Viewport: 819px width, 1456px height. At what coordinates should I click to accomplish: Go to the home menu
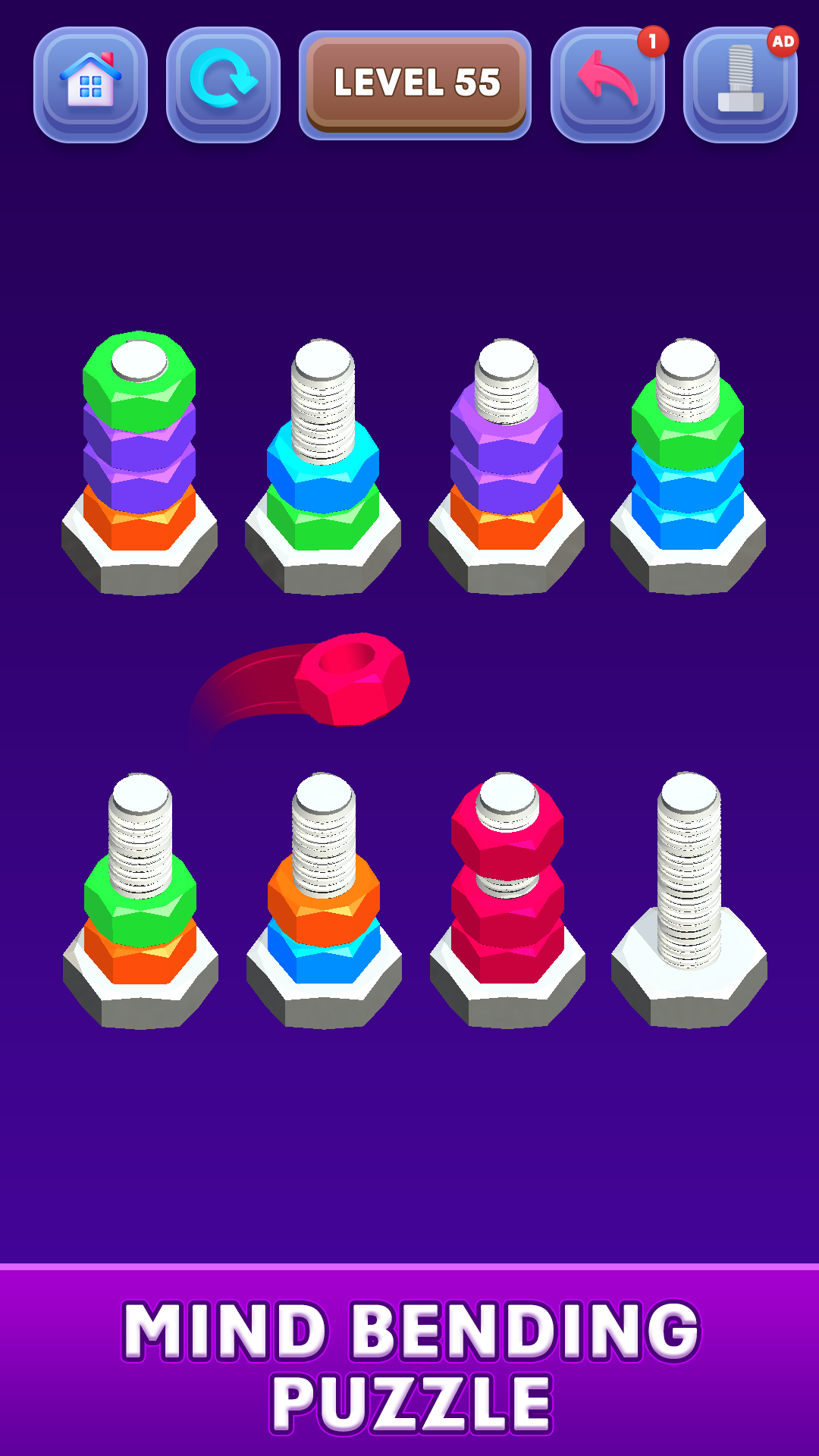pos(90,84)
